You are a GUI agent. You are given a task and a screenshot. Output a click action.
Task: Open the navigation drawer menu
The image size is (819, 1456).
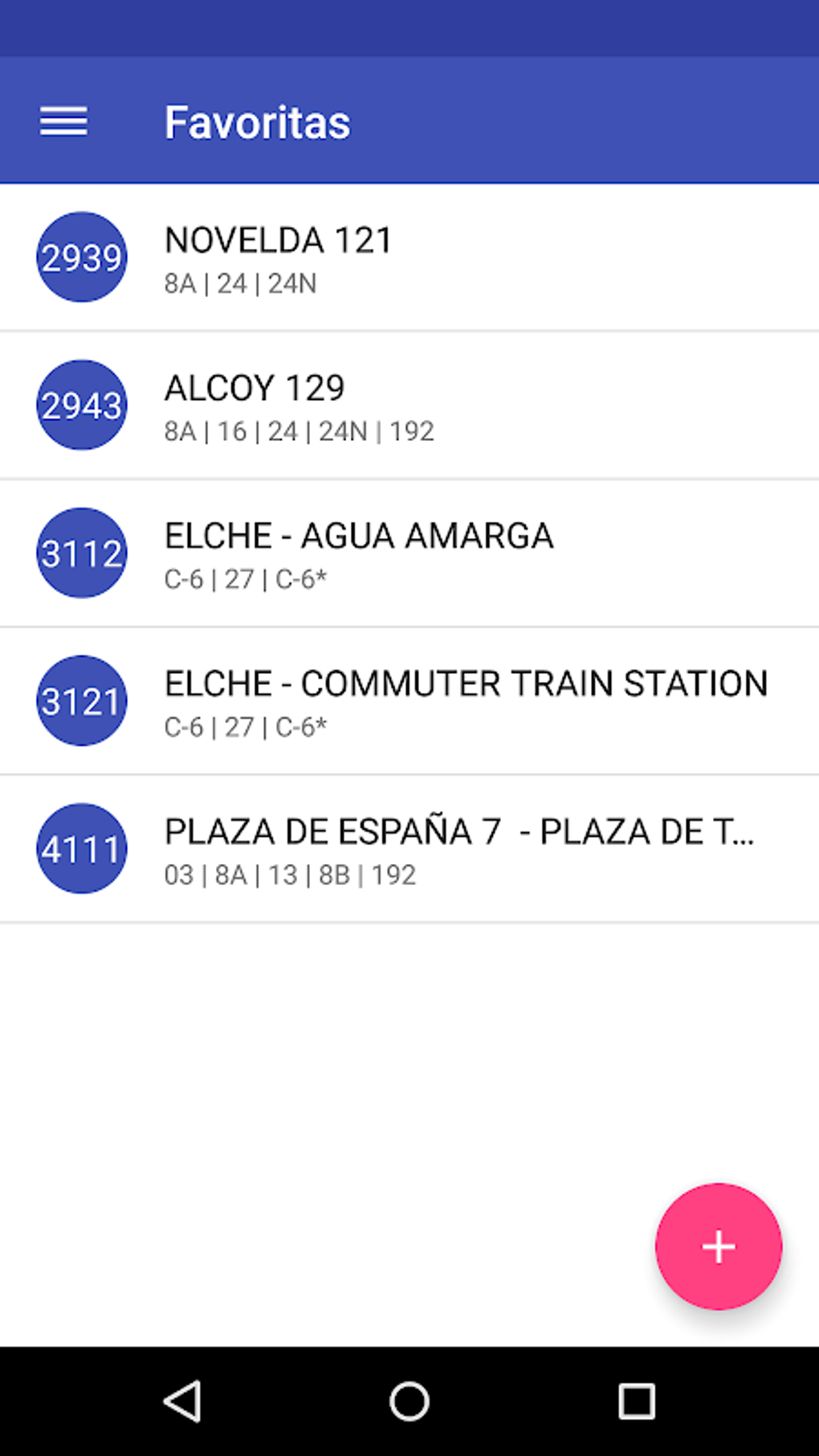[65, 121]
